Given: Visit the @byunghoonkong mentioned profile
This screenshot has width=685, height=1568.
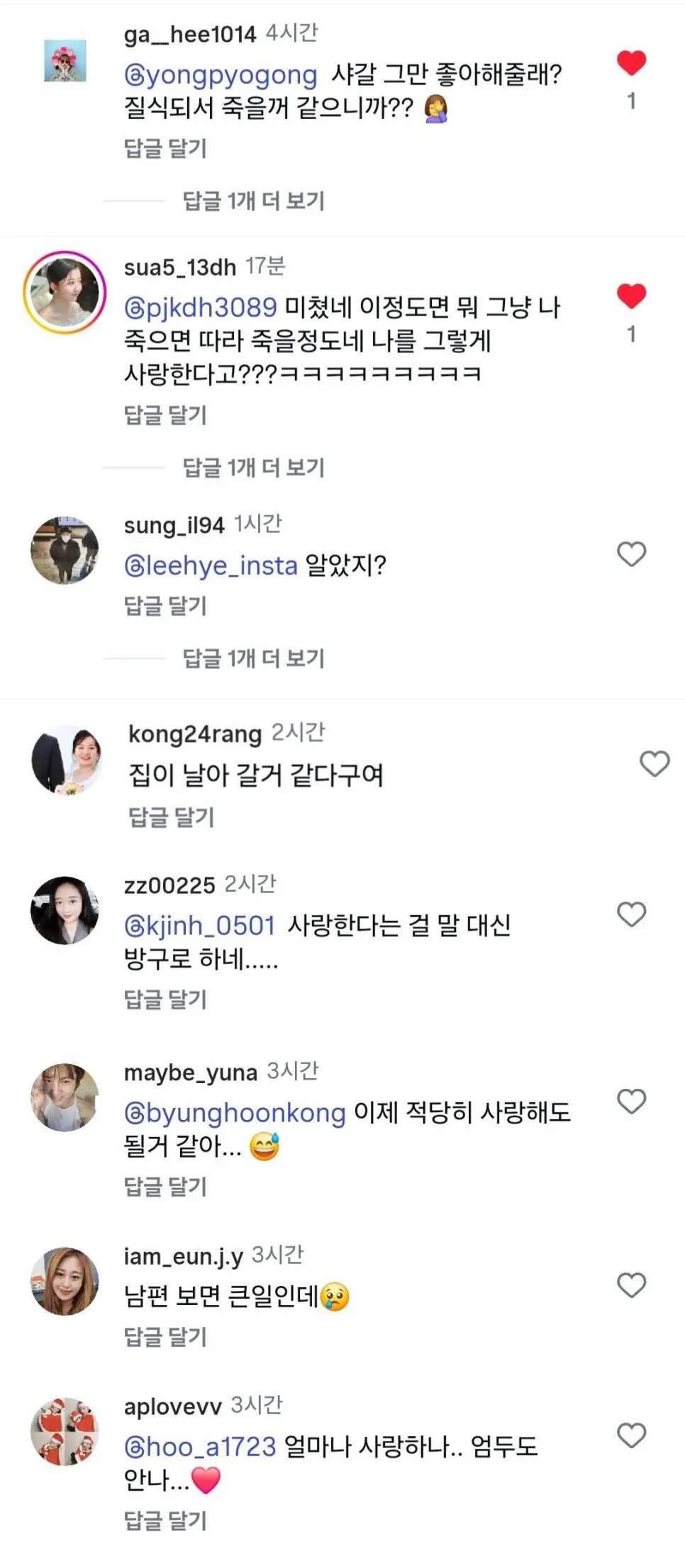Looking at the screenshot, I should tap(235, 1113).
